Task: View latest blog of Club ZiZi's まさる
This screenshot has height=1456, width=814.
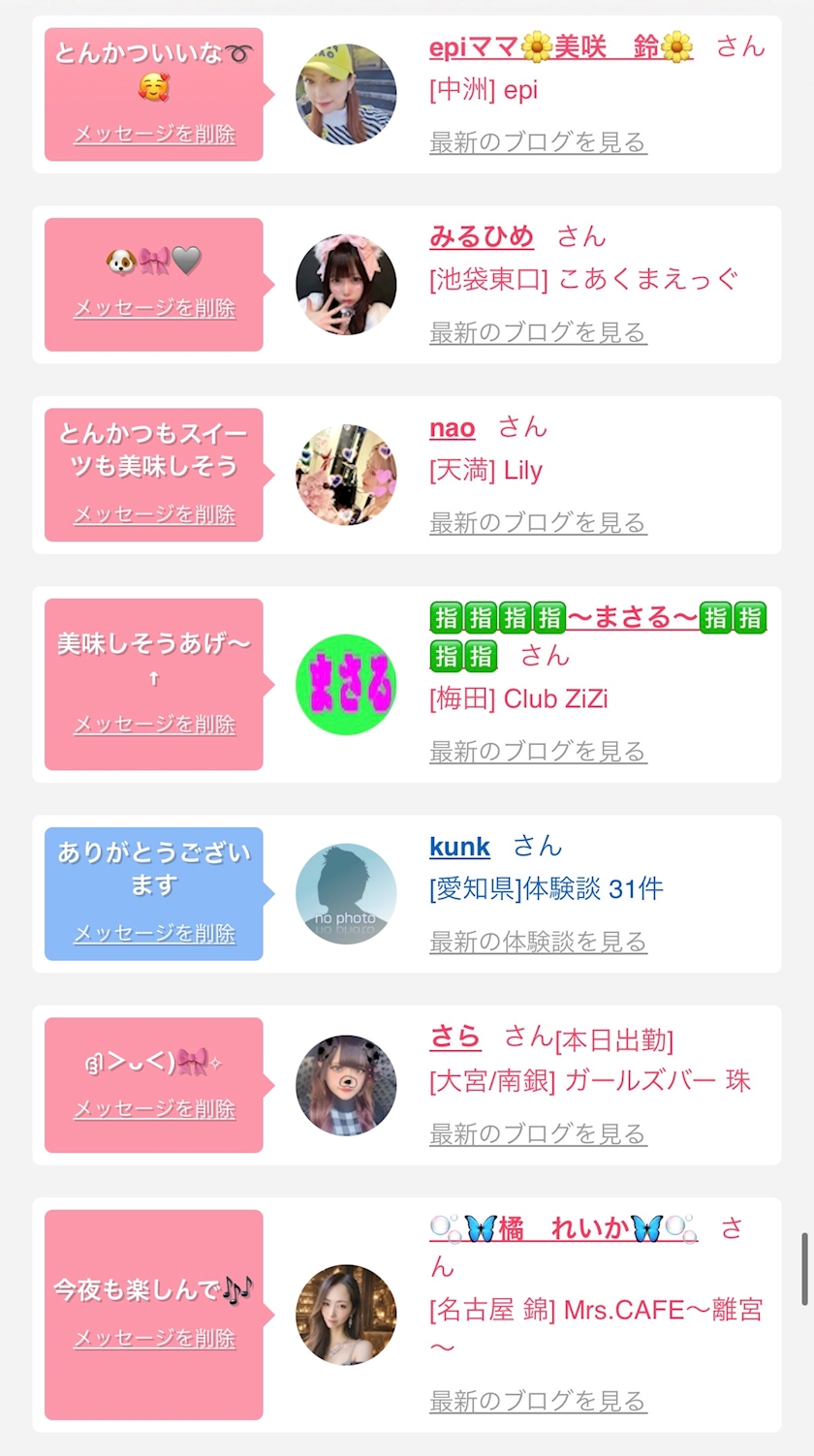Action: pyautogui.click(x=538, y=752)
